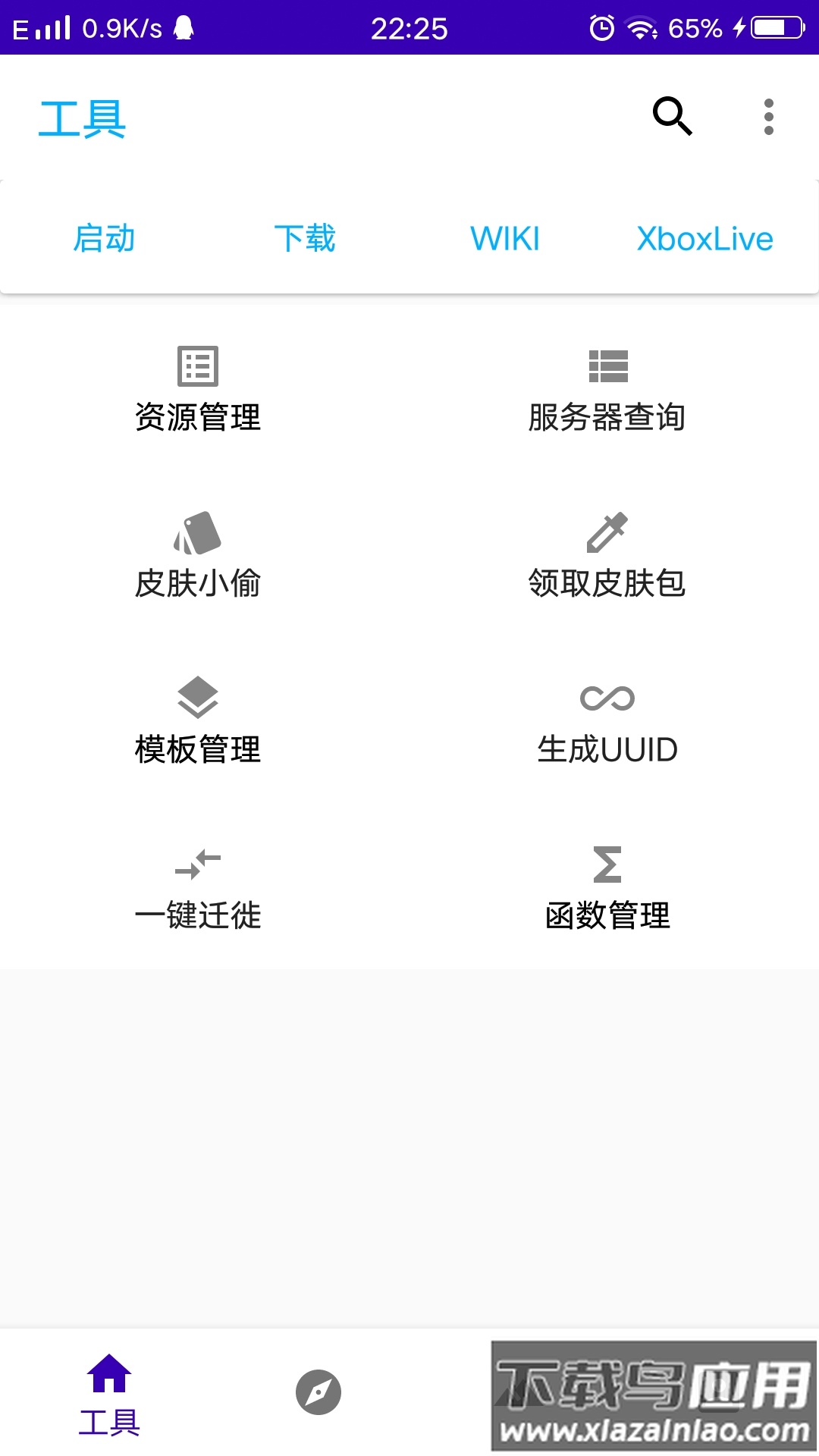Open the search icon in the app bar
819x1456 pixels.
(x=672, y=117)
